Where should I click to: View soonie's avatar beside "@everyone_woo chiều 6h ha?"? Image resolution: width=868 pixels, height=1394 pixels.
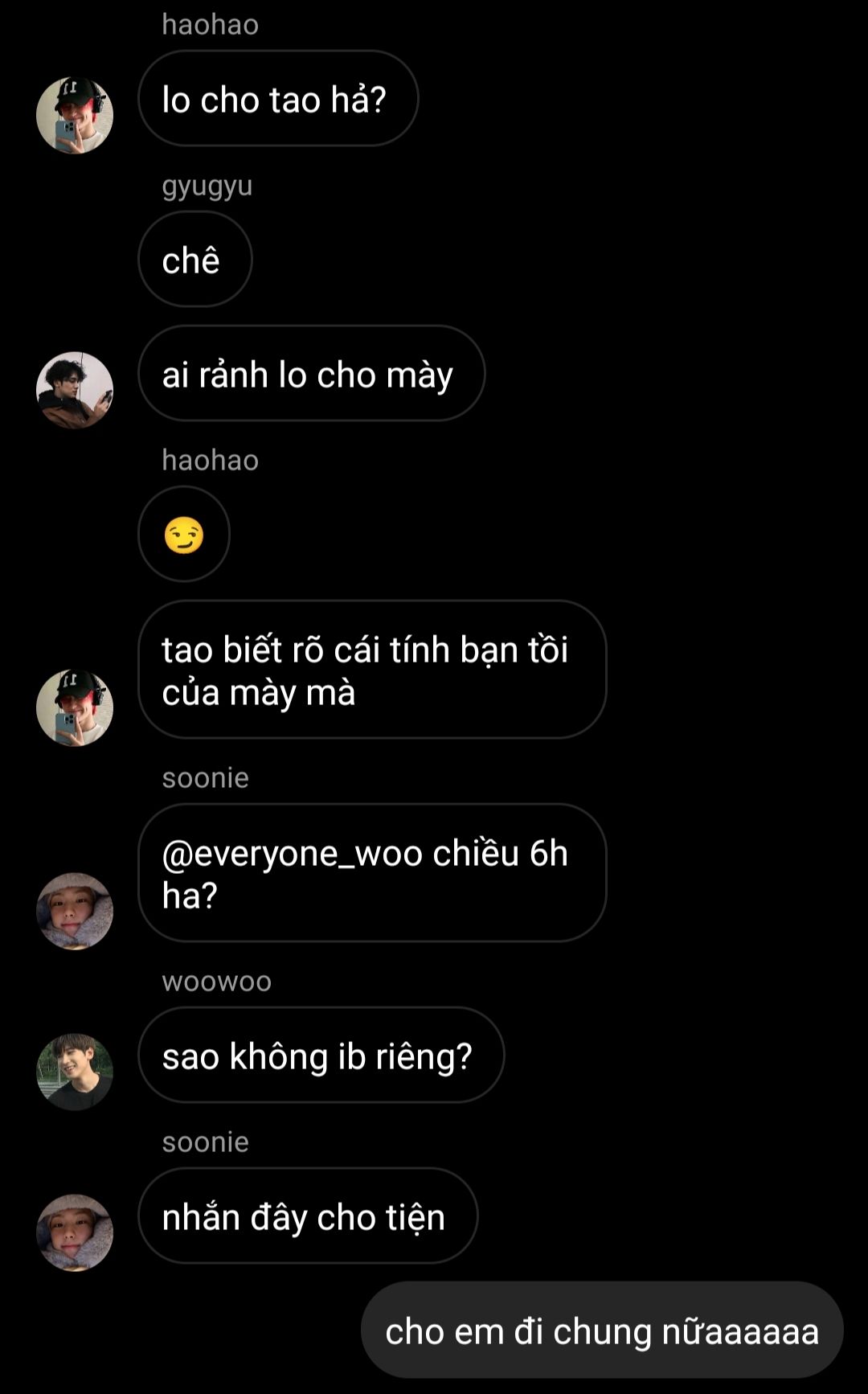coord(75,911)
